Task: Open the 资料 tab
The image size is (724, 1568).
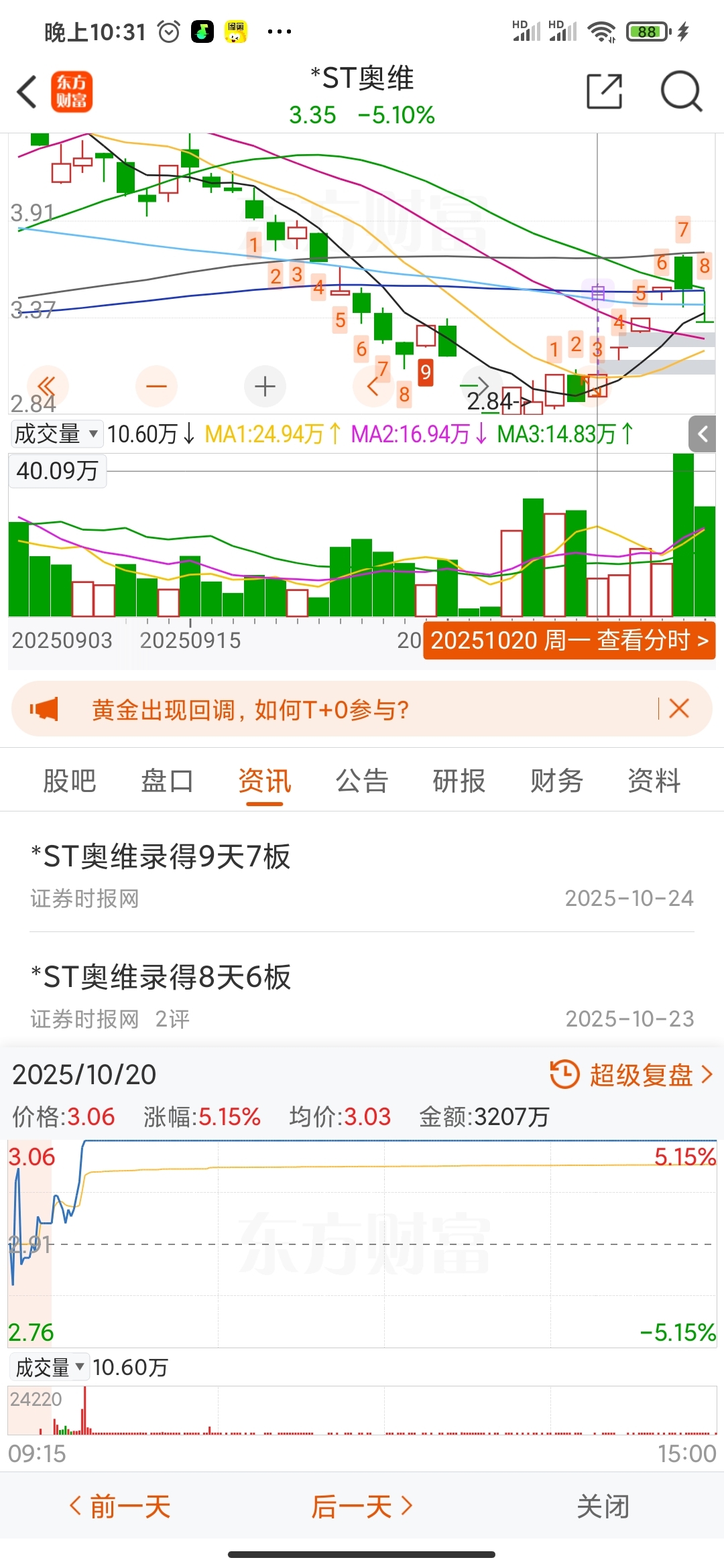Action: (654, 781)
